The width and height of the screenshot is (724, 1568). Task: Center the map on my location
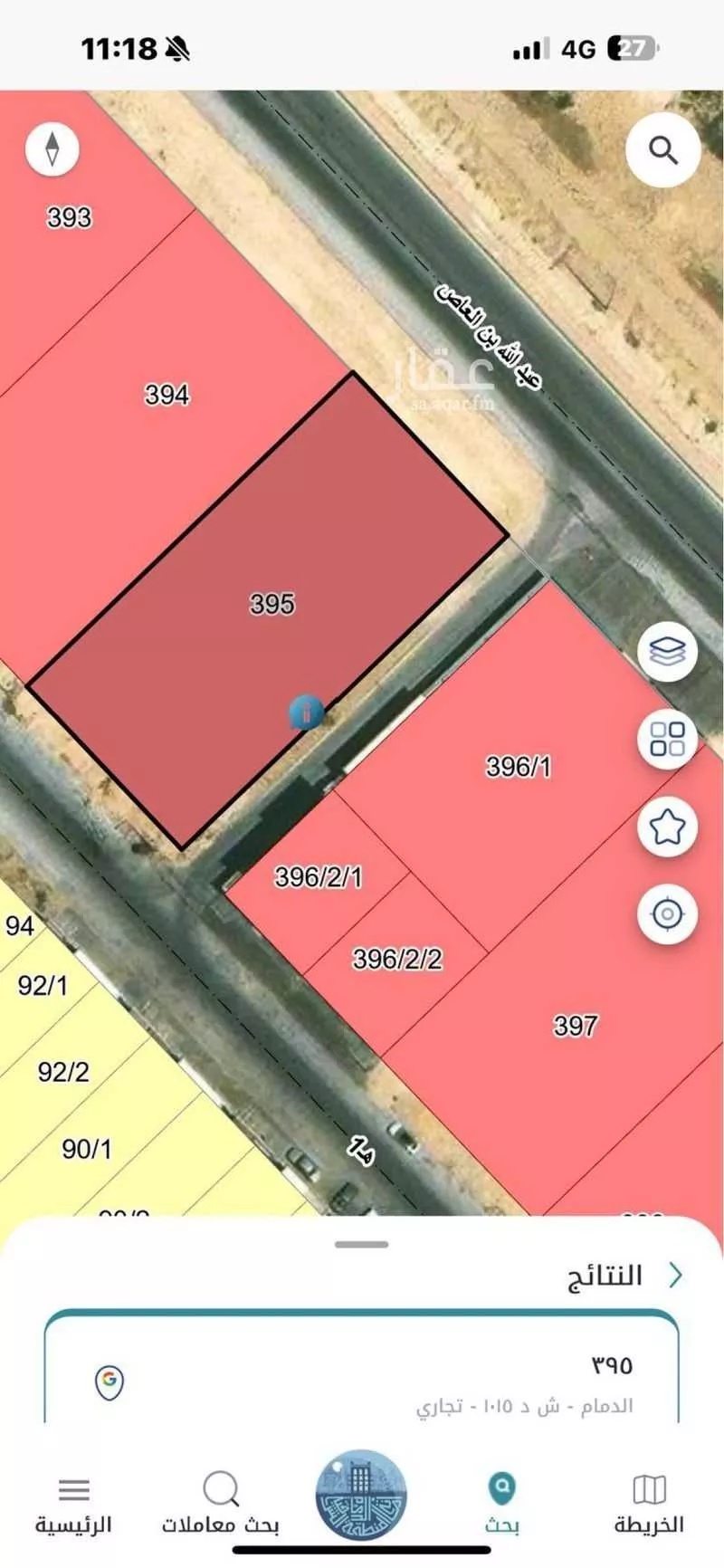coord(667,914)
